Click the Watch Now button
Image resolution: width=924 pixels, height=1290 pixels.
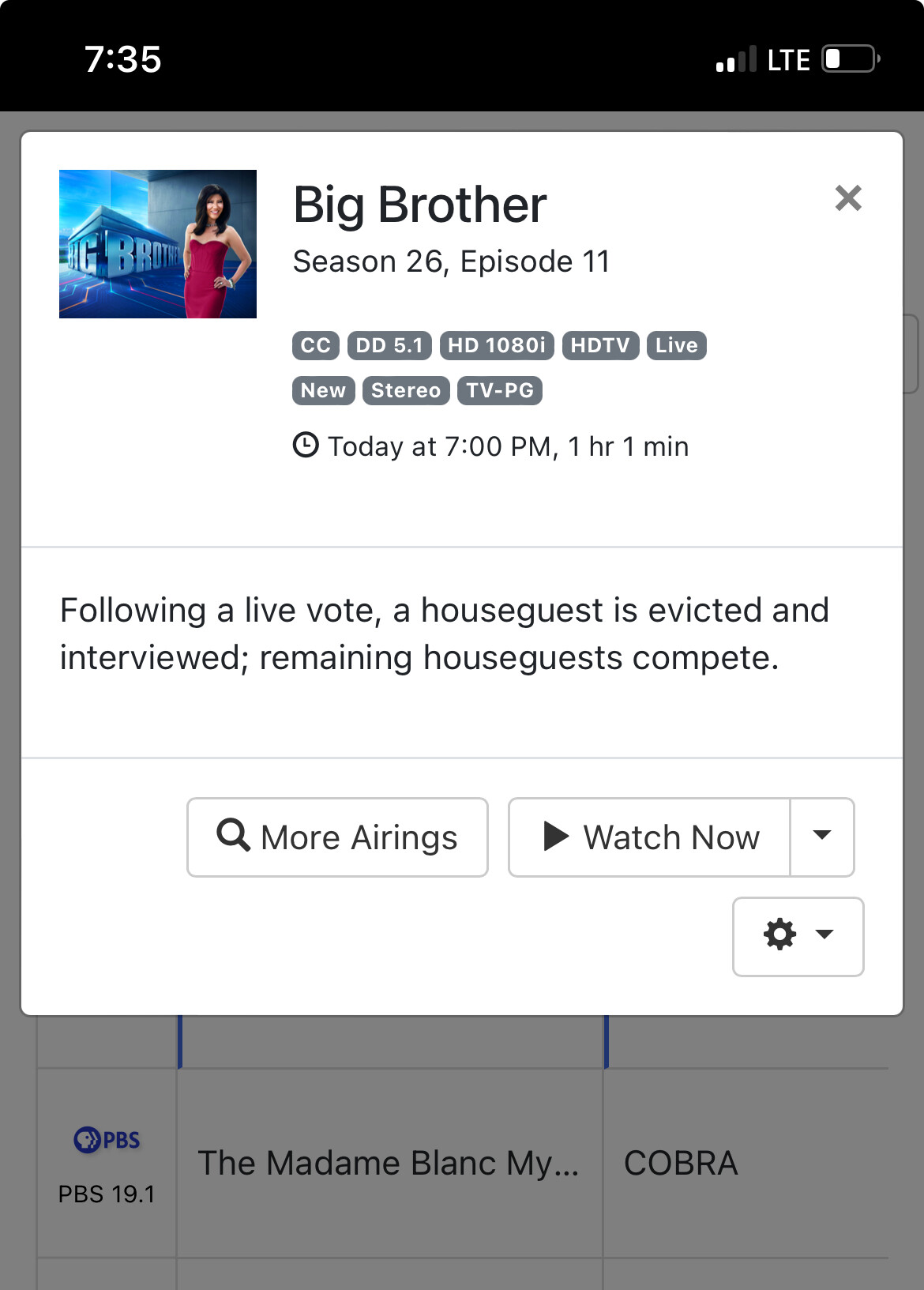(x=648, y=837)
